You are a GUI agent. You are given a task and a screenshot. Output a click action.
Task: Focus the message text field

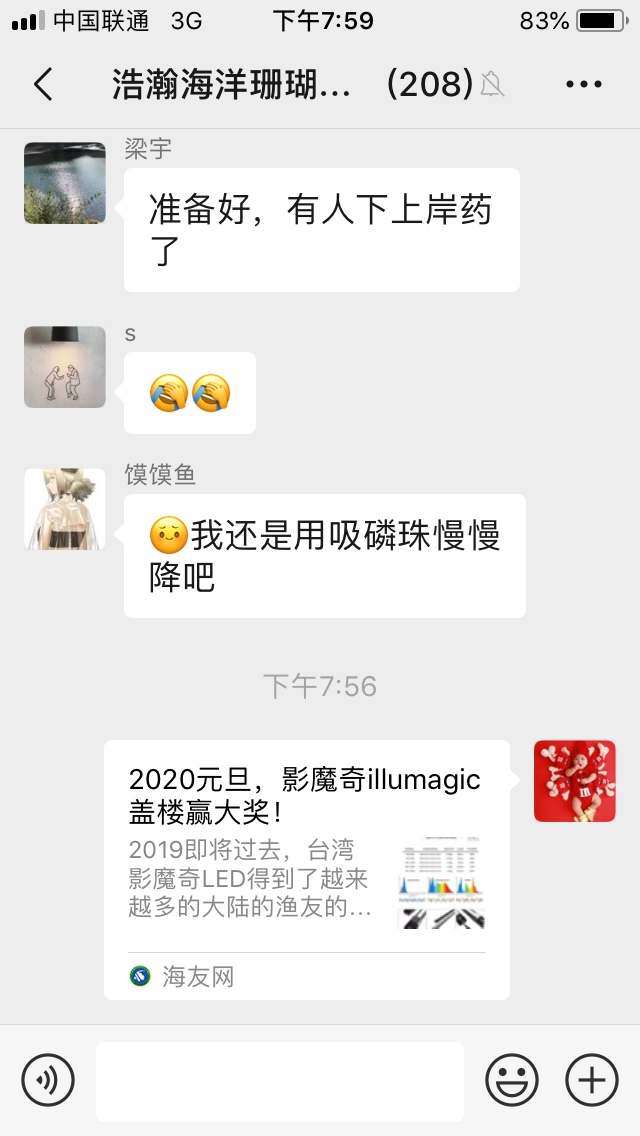pyautogui.click(x=280, y=1081)
